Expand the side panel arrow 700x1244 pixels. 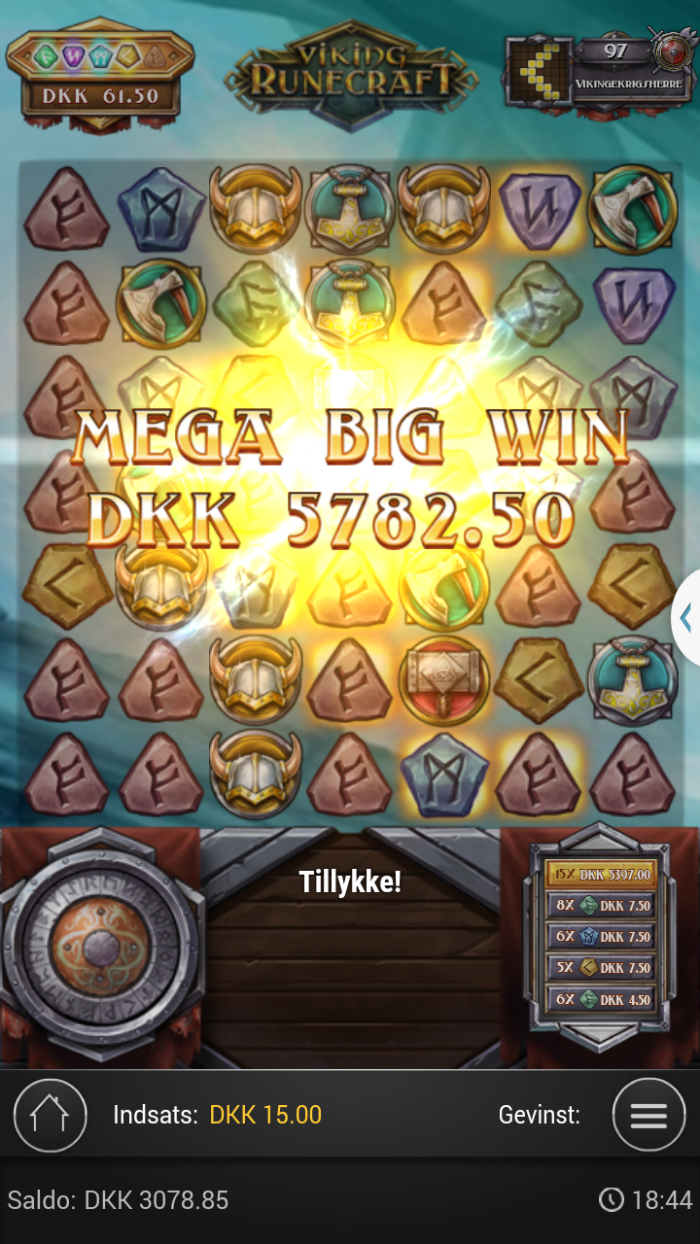685,618
